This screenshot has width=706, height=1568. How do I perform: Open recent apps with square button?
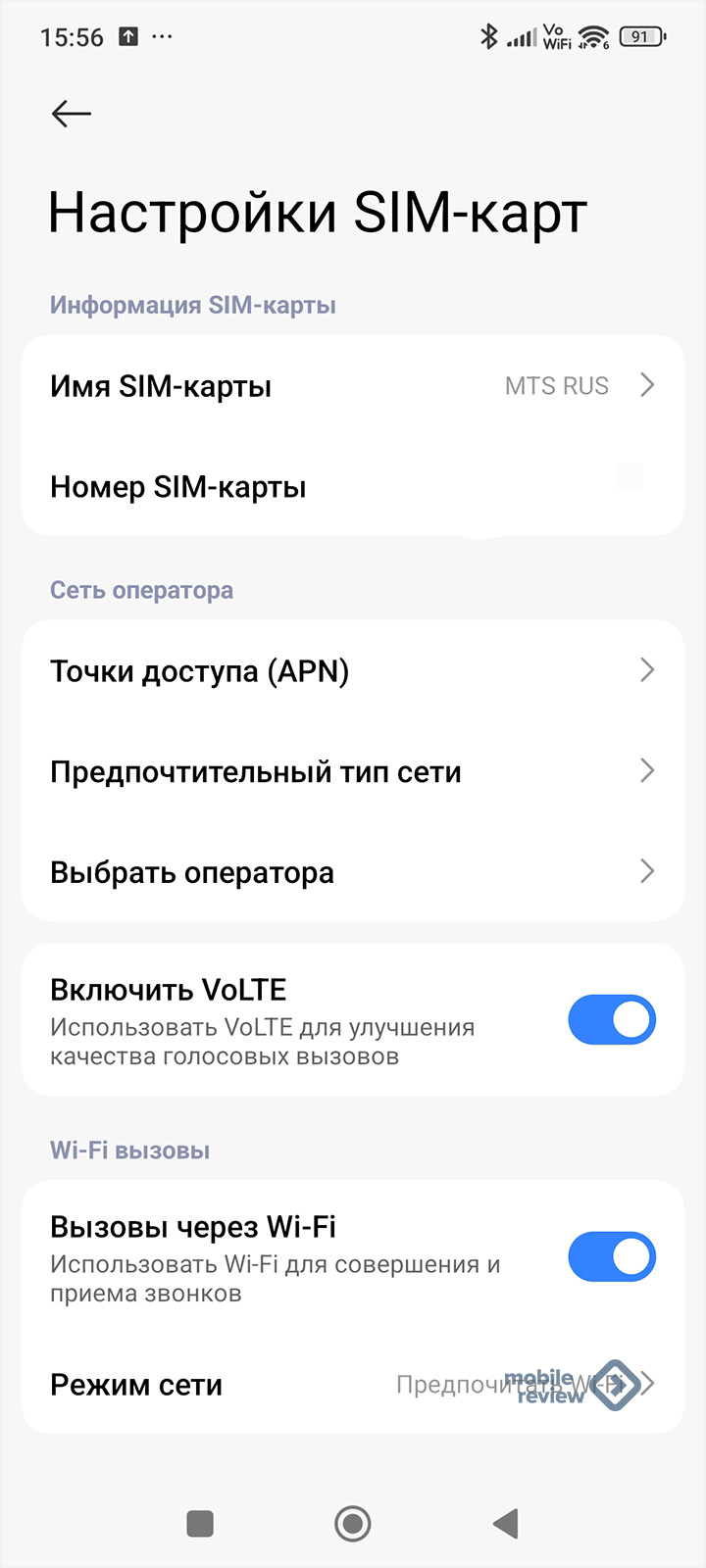coord(200,1523)
